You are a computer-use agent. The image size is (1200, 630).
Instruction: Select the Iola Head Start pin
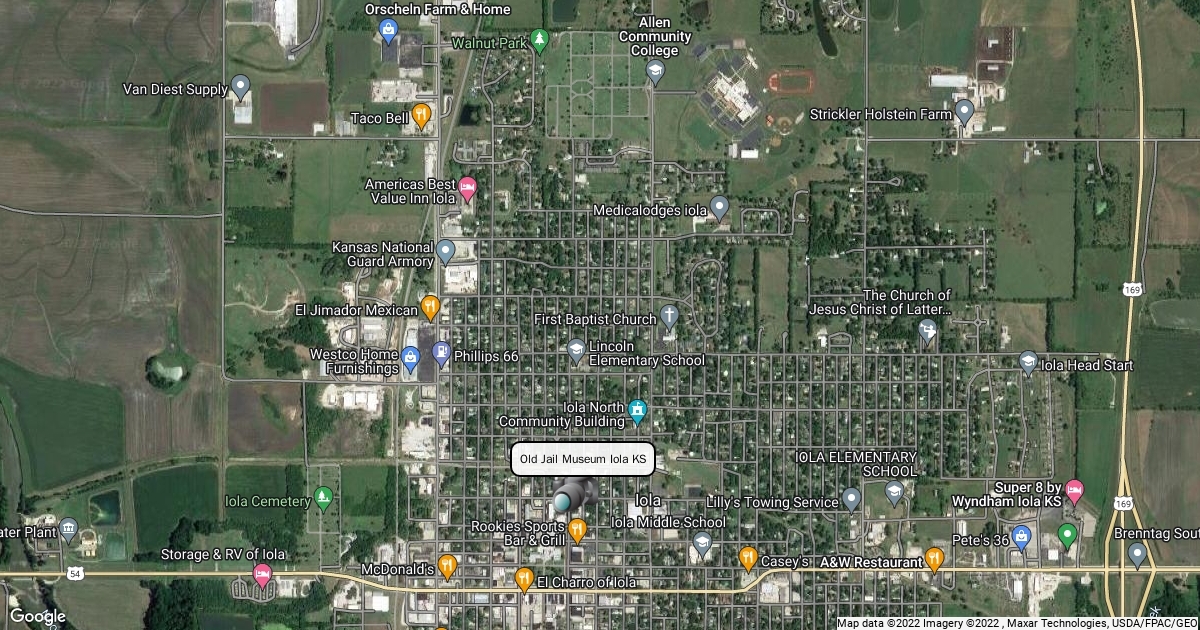[1028, 362]
